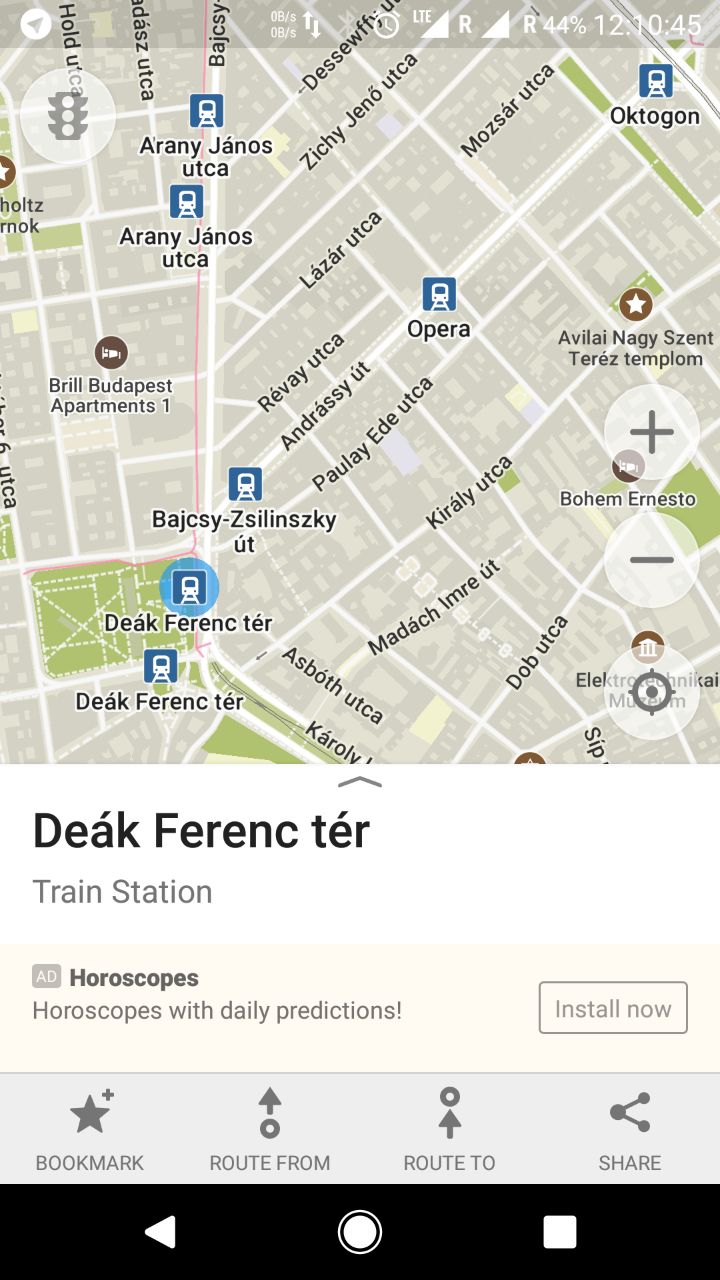Go to the home screen
The image size is (720, 1280).
pos(360,1232)
